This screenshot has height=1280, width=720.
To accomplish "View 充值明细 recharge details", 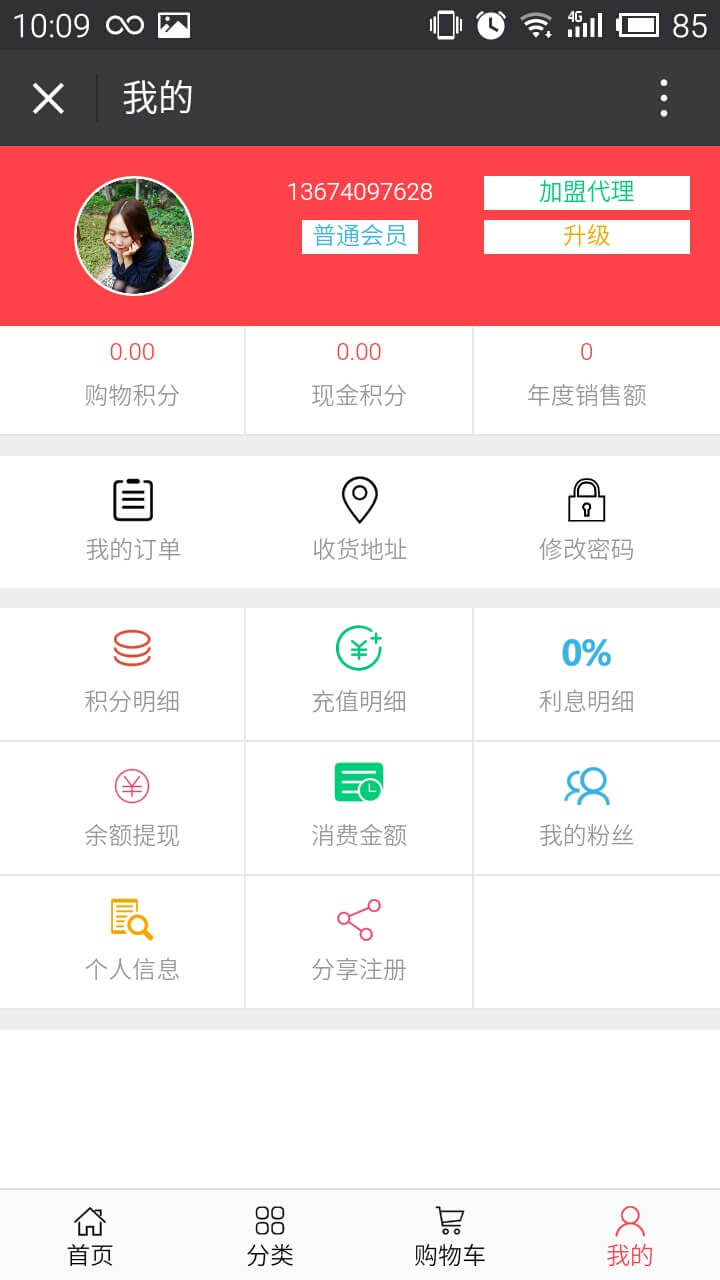I will pos(359,673).
